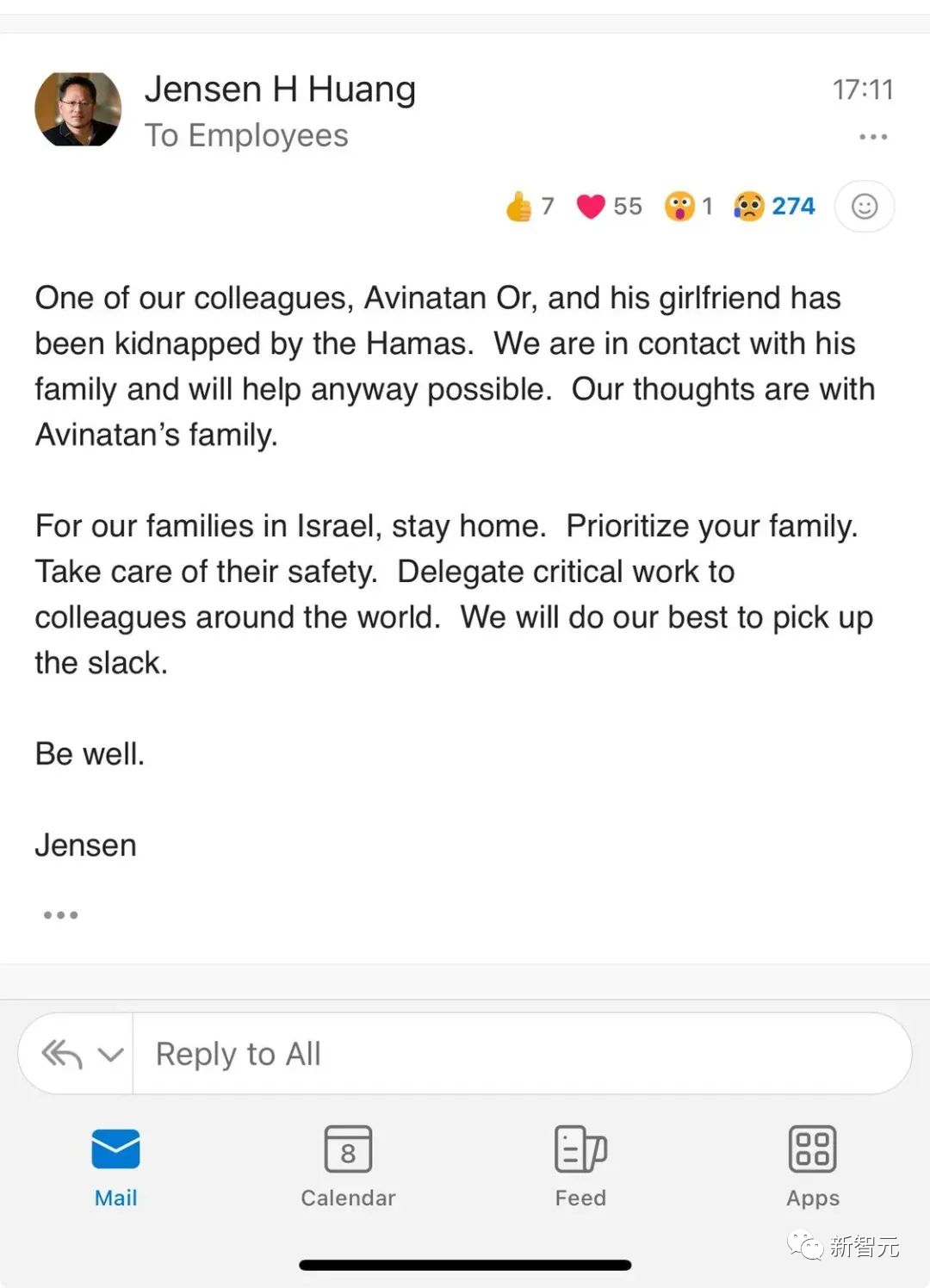Tap the Reply to All field

tap(517, 1054)
